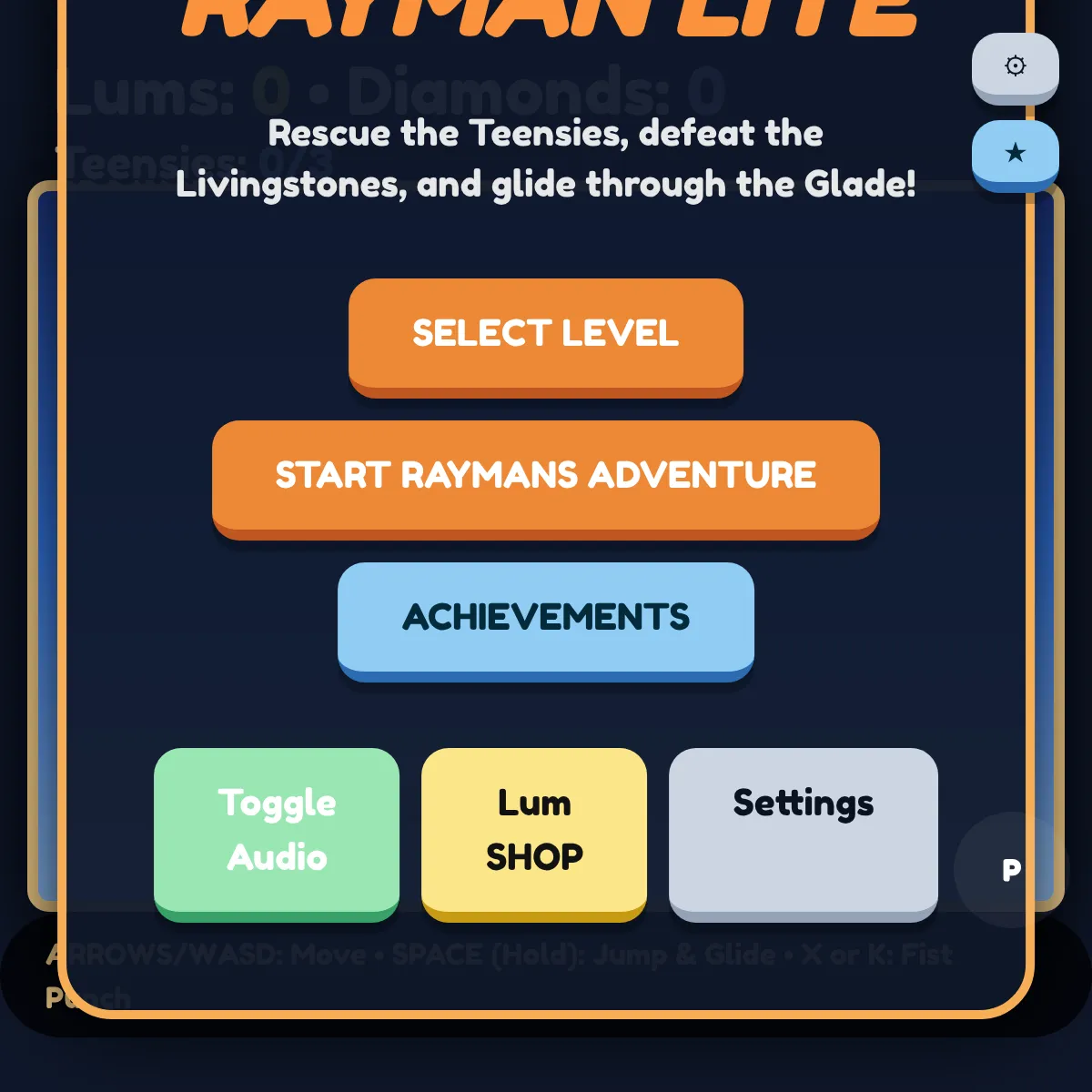This screenshot has height=1092, width=1092.
Task: Open the Select Level menu
Action: [546, 338]
